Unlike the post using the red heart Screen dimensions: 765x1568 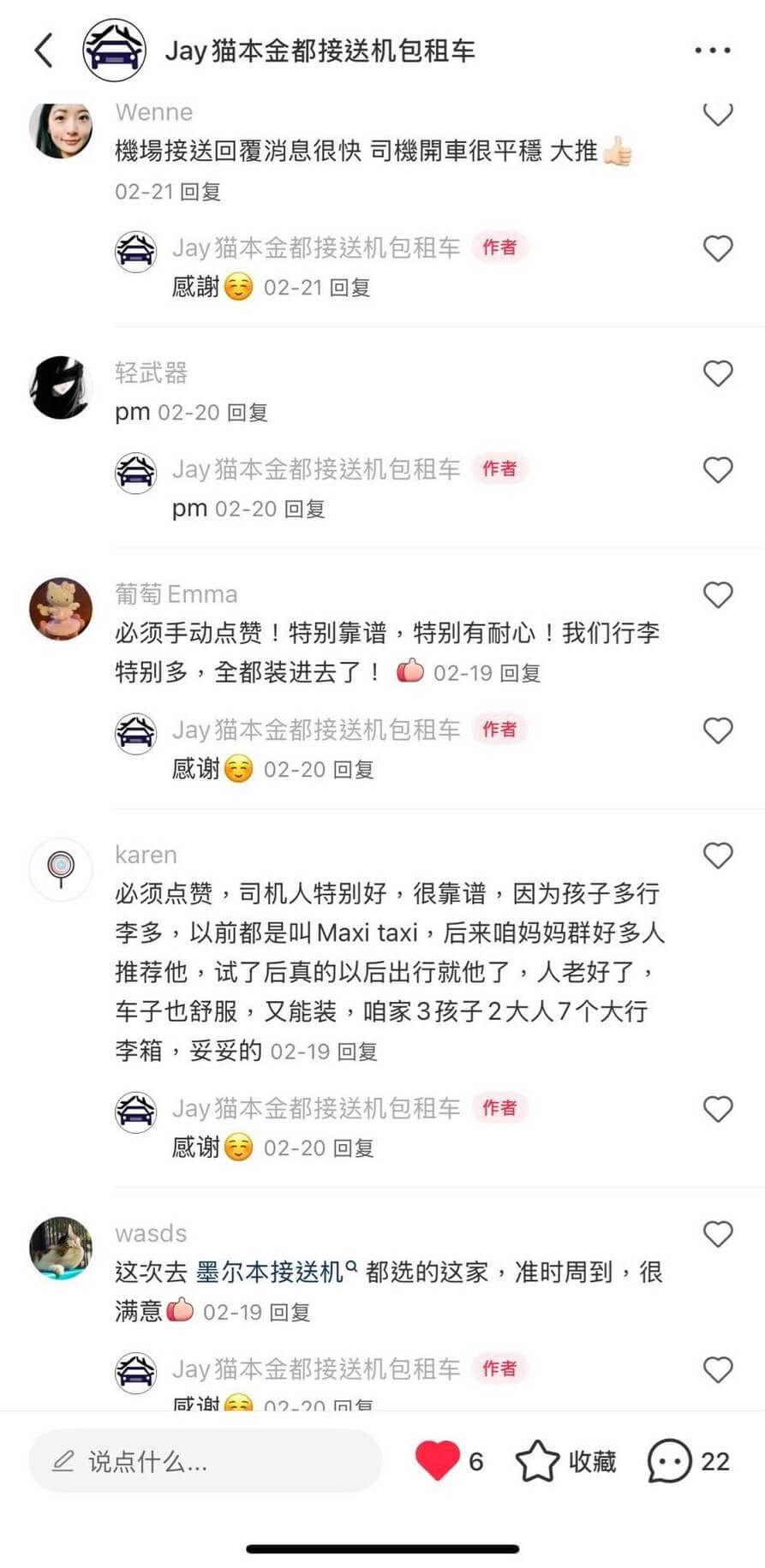[x=437, y=1460]
